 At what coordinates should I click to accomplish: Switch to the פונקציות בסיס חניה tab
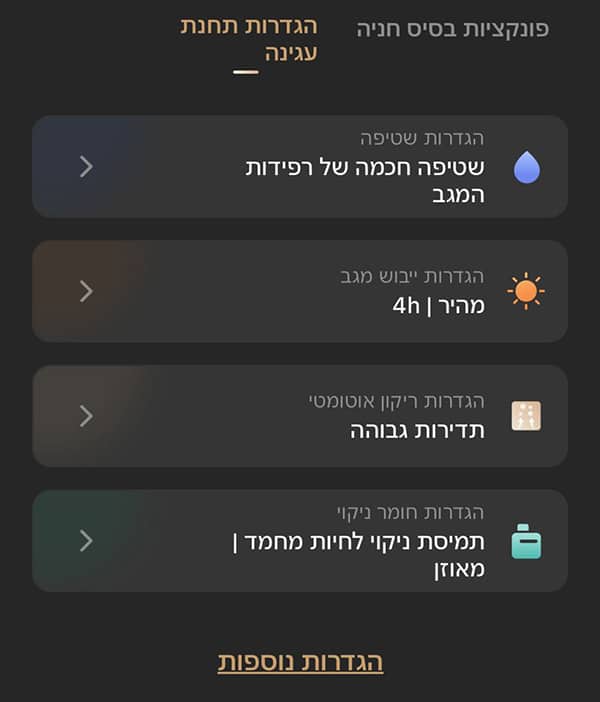(452, 29)
